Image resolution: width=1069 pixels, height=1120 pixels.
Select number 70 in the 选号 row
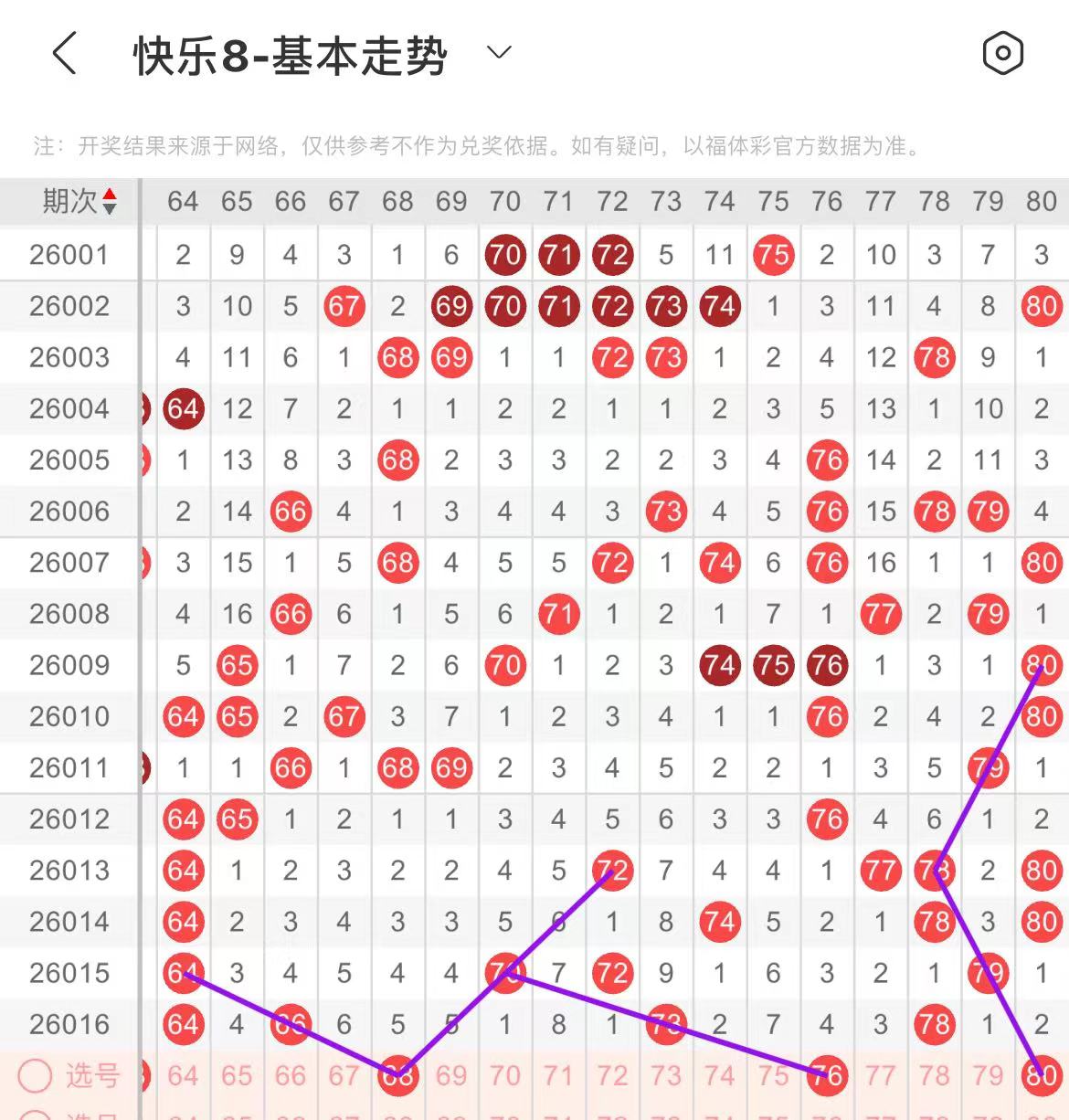pos(504,1076)
